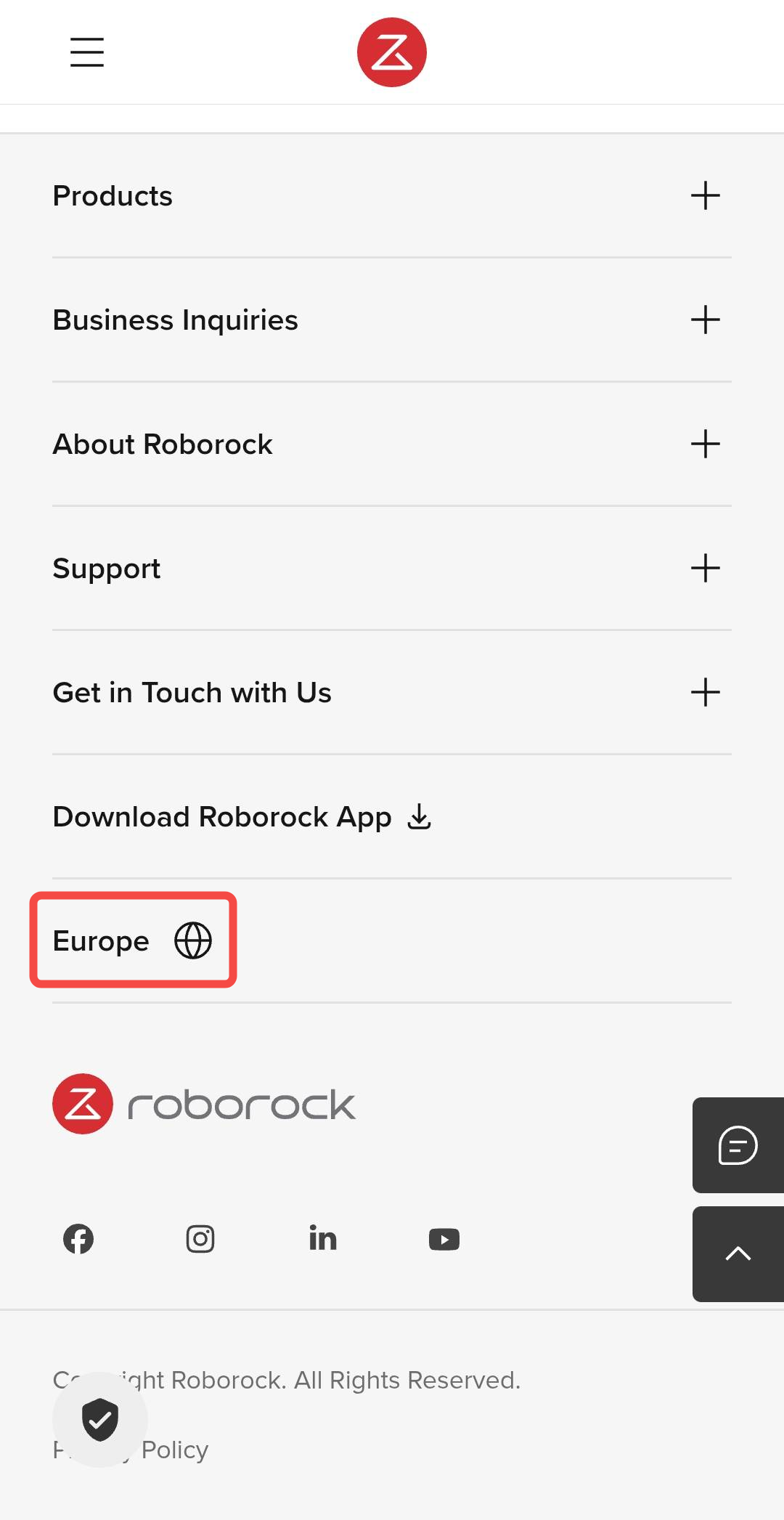Open Download Roborock App link
The image size is (784, 1520).
pyautogui.click(x=242, y=817)
